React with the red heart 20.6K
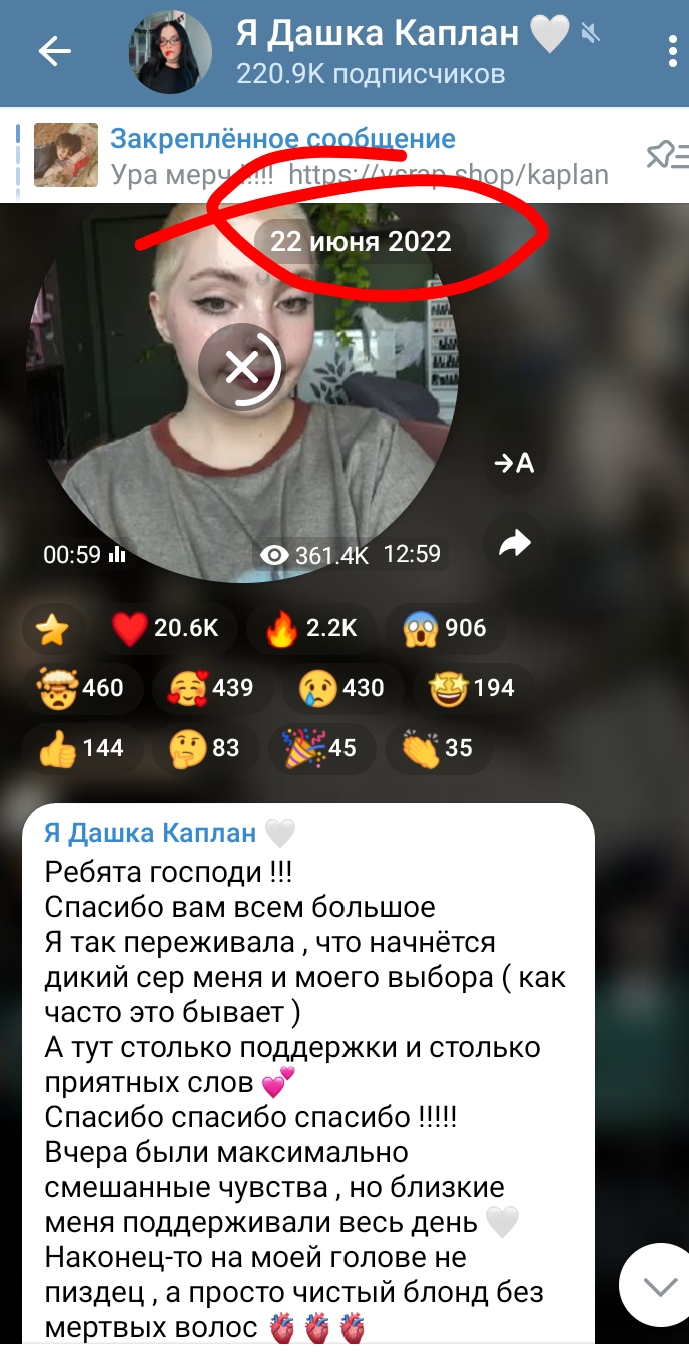689x1371 pixels. pyautogui.click(x=164, y=628)
